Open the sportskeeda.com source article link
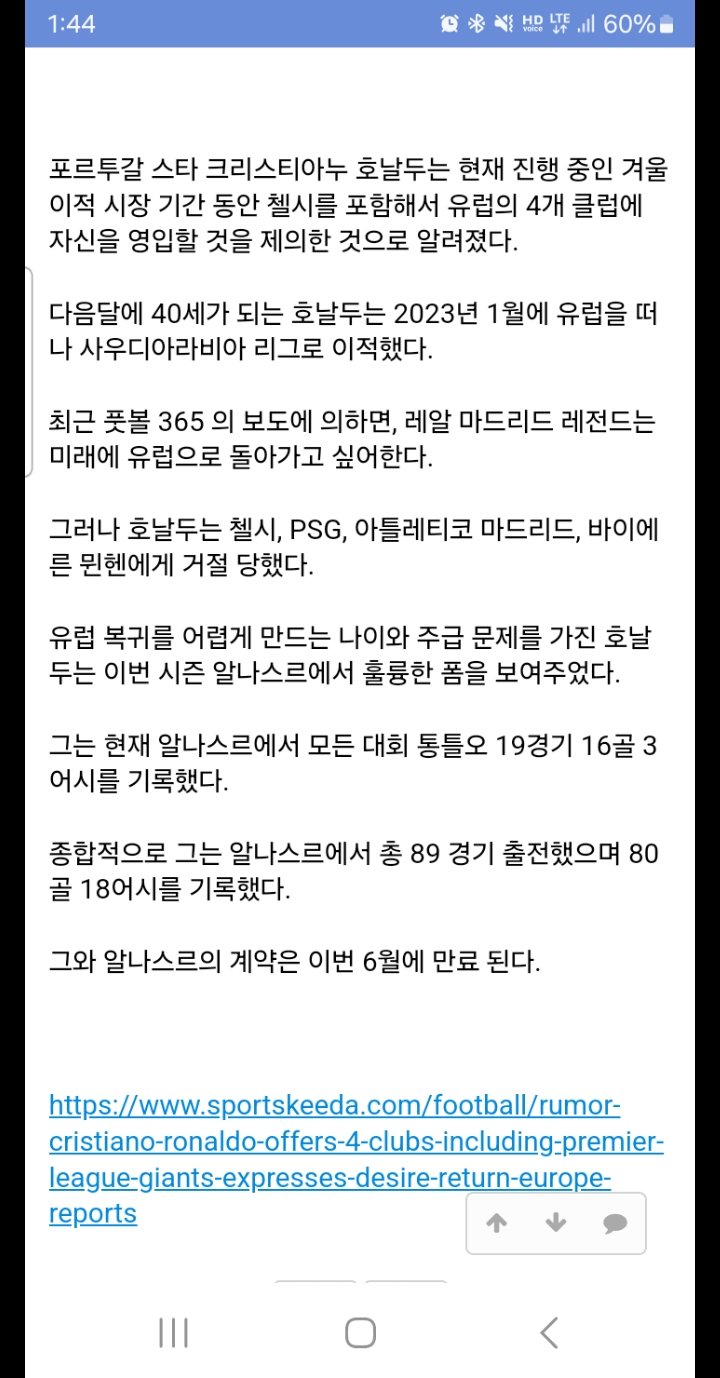Screen dimensions: 720x1378 [x=356, y=1159]
